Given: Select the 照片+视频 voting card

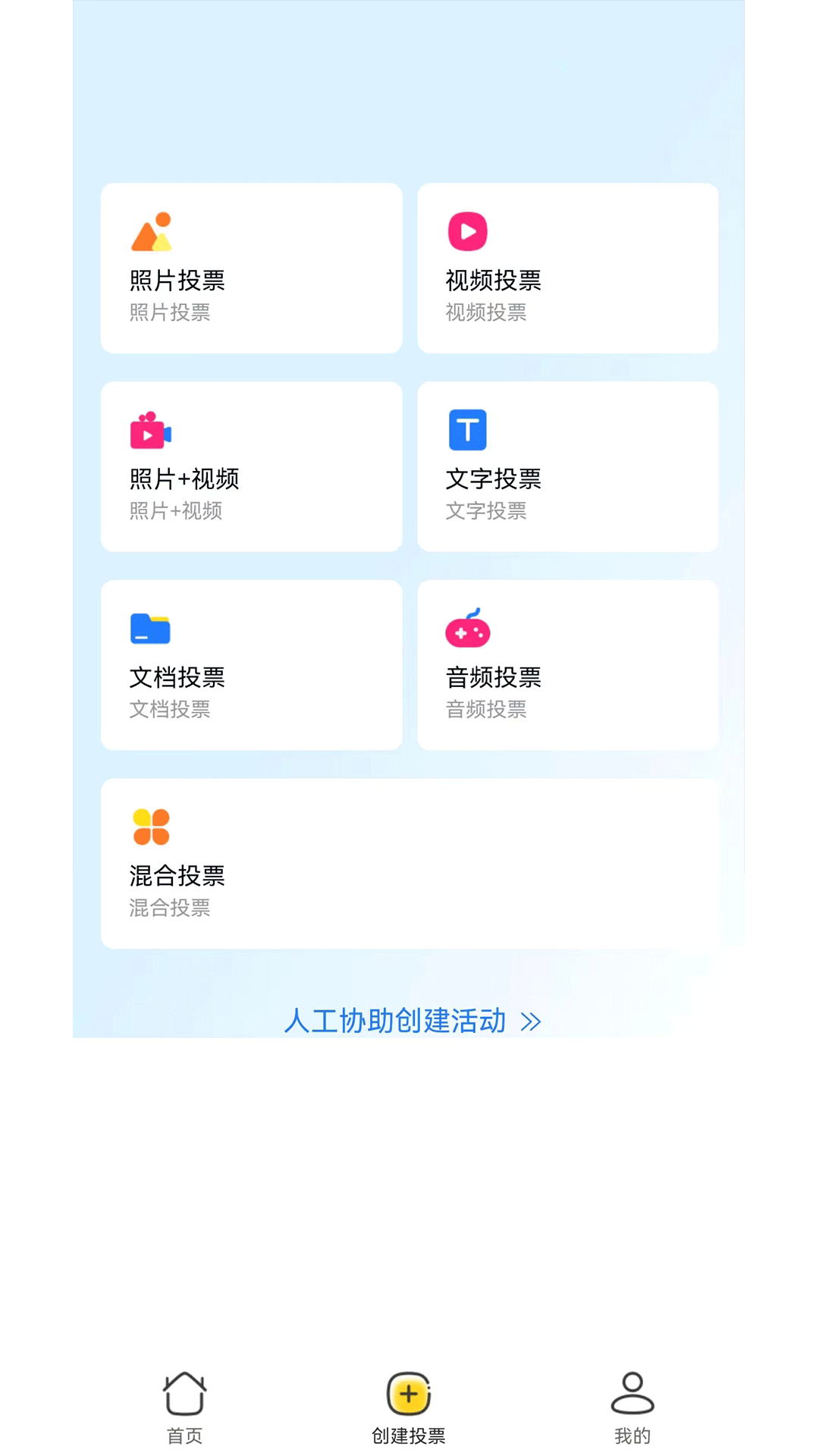Looking at the screenshot, I should [x=251, y=466].
